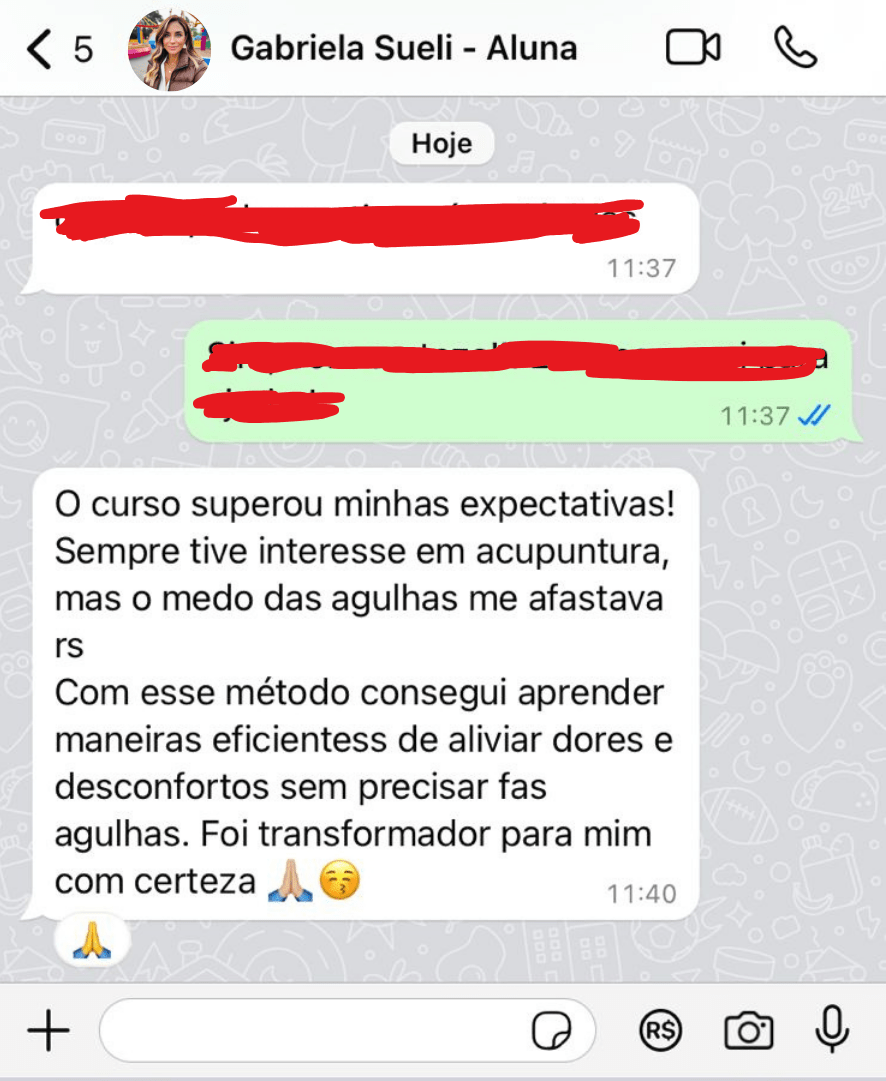The height and width of the screenshot is (1081, 886).
Task: Open the plus attachment menu
Action: tap(47, 1031)
